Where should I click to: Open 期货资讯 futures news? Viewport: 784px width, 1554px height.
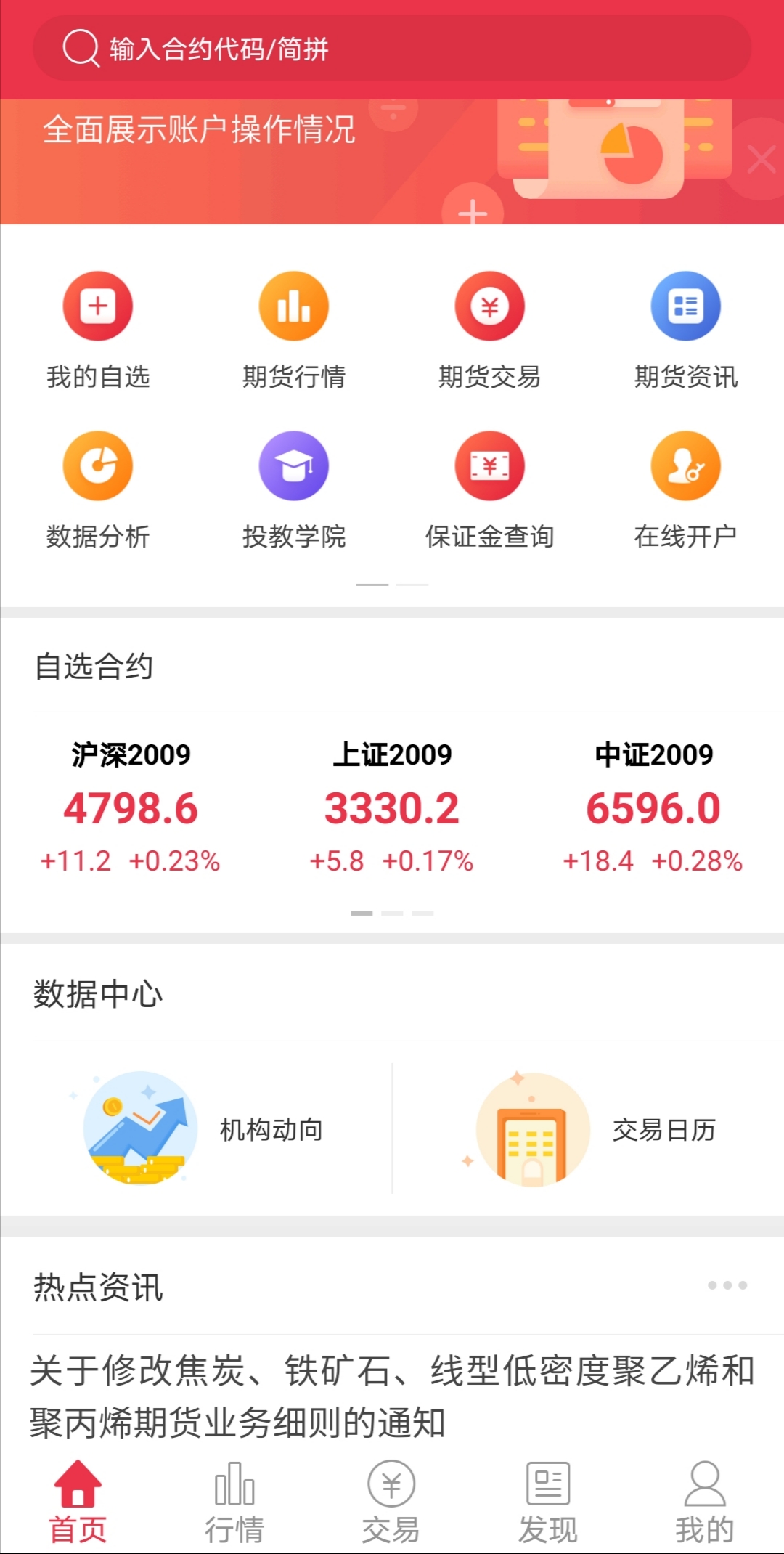click(x=686, y=328)
